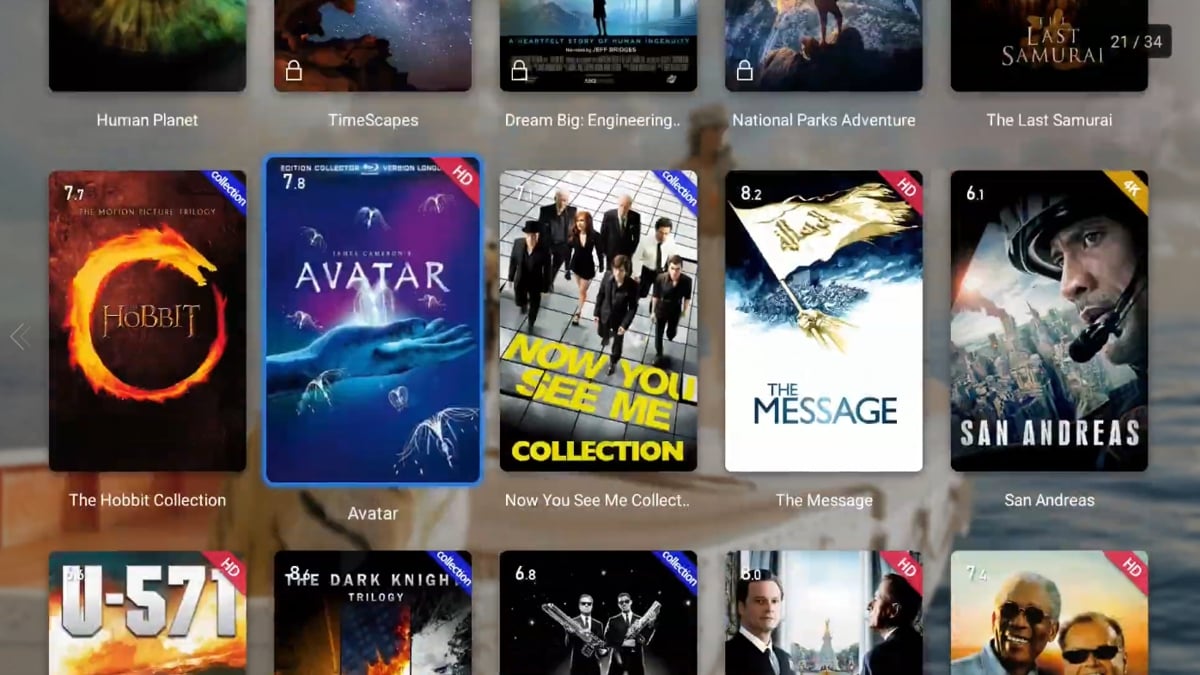Open The Hobbit Collection
The height and width of the screenshot is (675, 1200).
pos(147,320)
